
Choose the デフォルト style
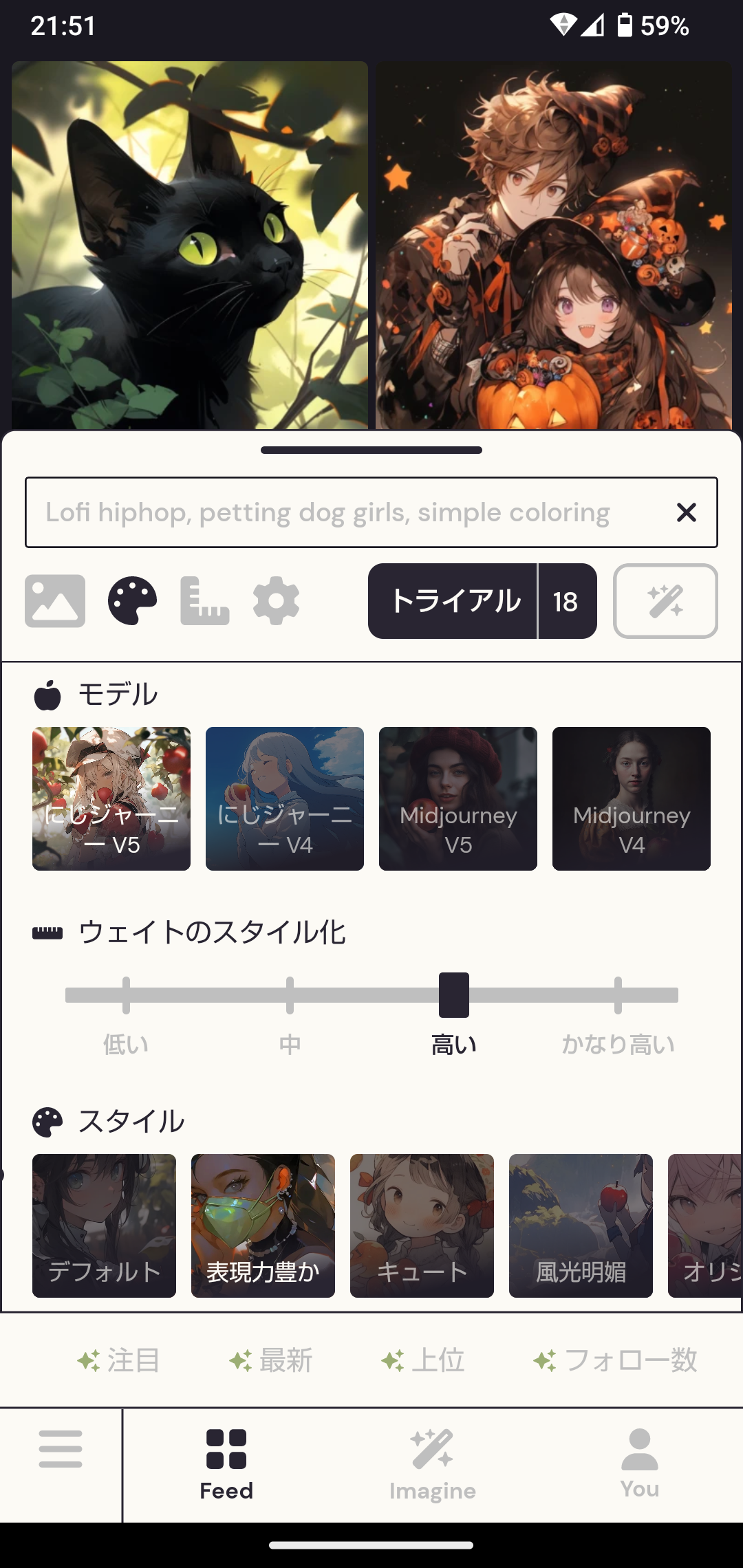(x=104, y=1226)
